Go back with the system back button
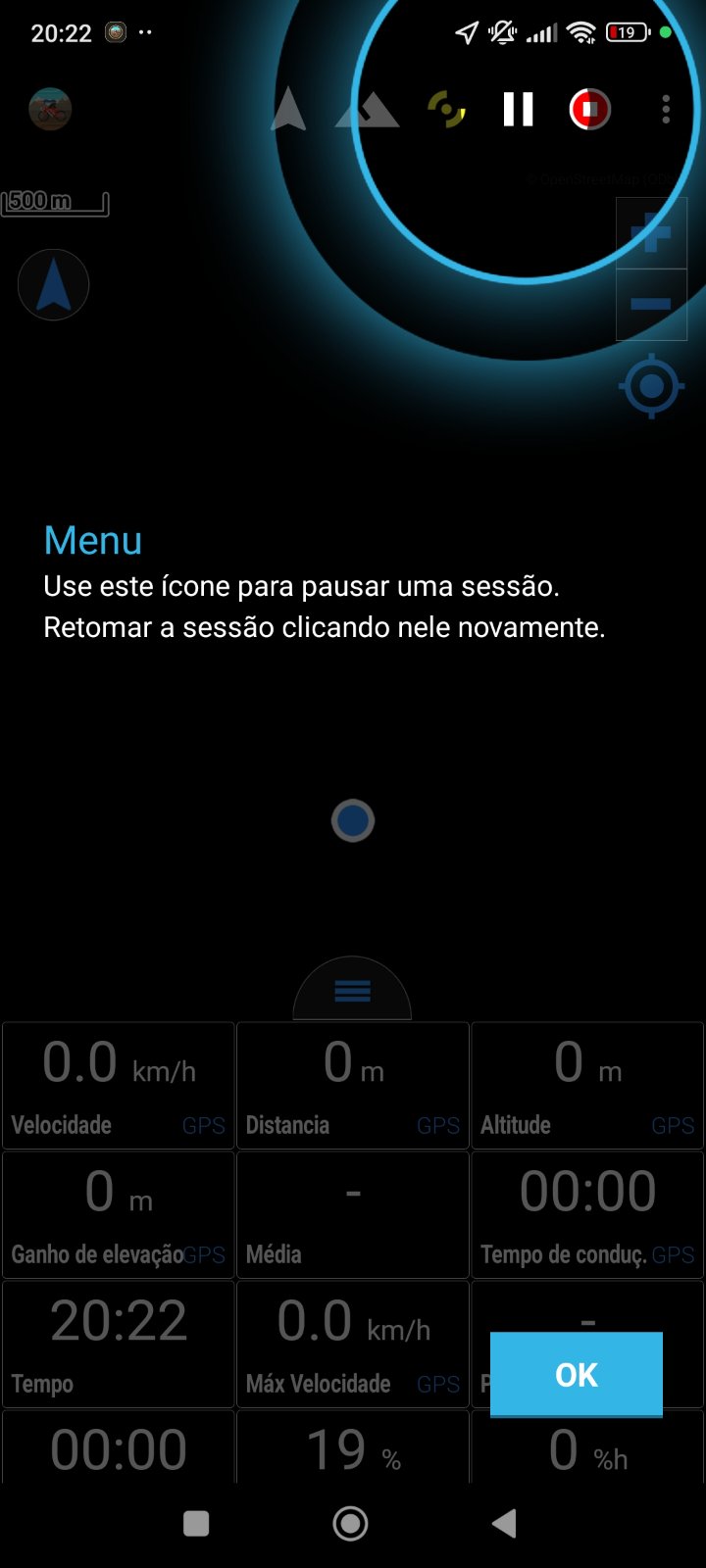 point(505,1523)
